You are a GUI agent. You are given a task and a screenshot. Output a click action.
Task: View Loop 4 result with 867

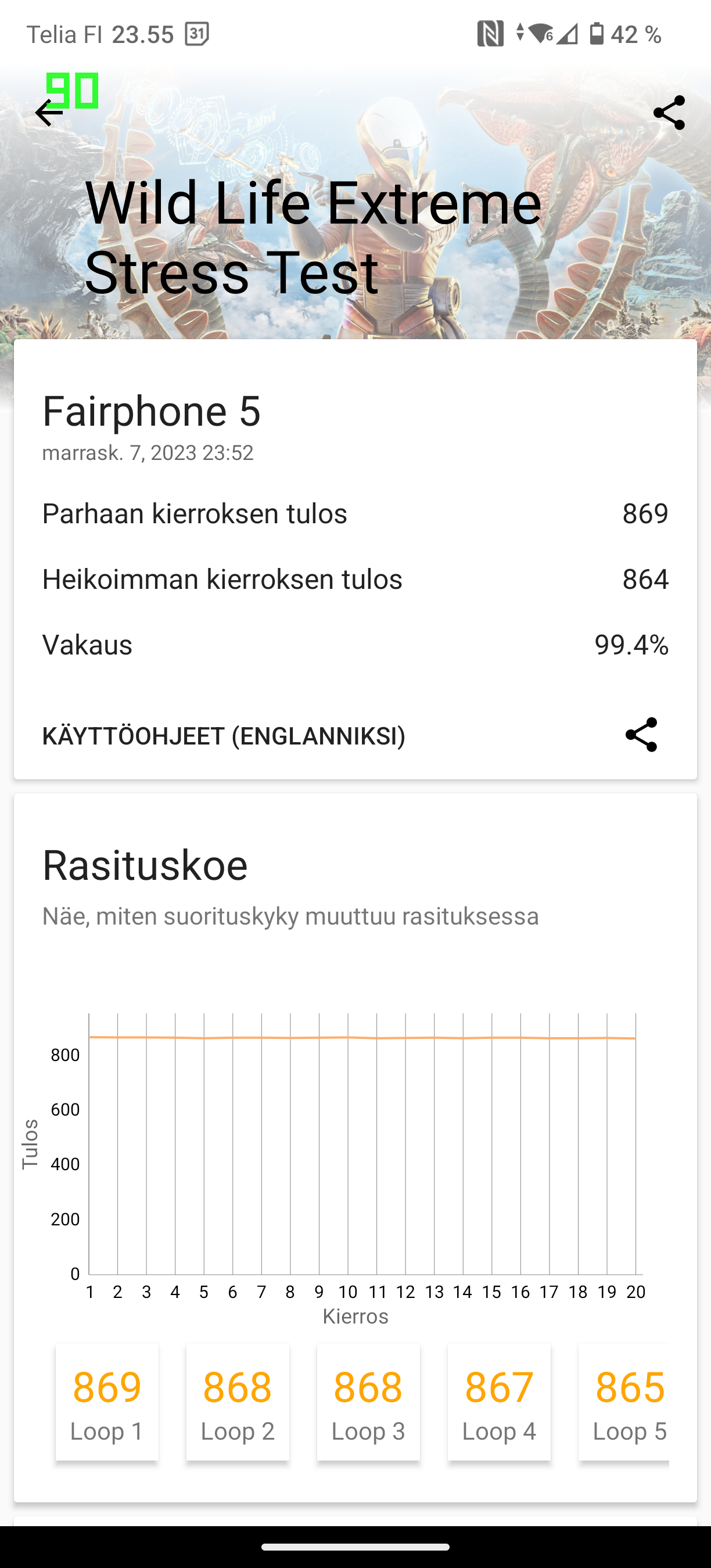point(499,1402)
